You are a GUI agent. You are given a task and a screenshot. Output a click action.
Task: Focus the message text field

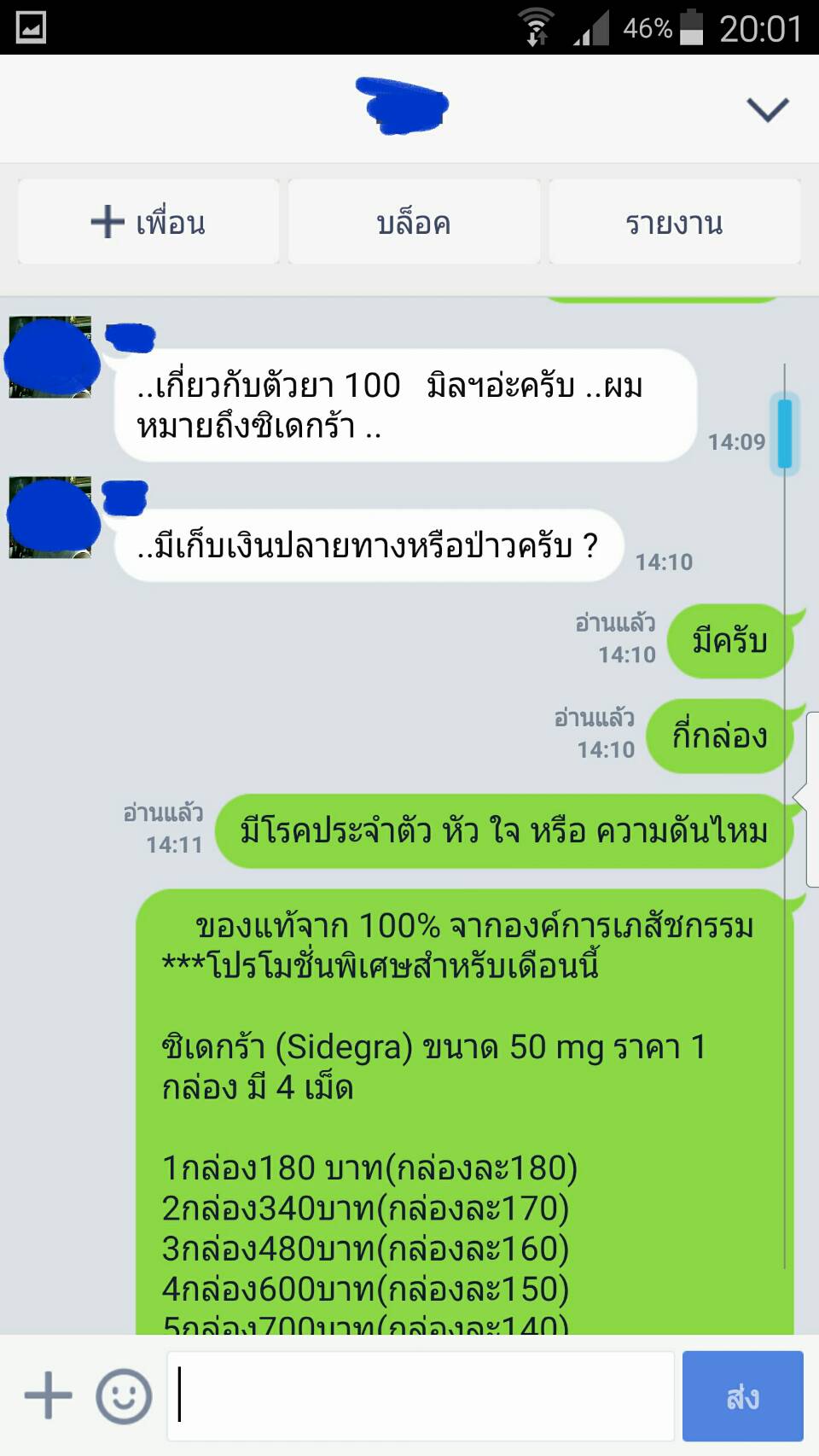pos(421,1395)
